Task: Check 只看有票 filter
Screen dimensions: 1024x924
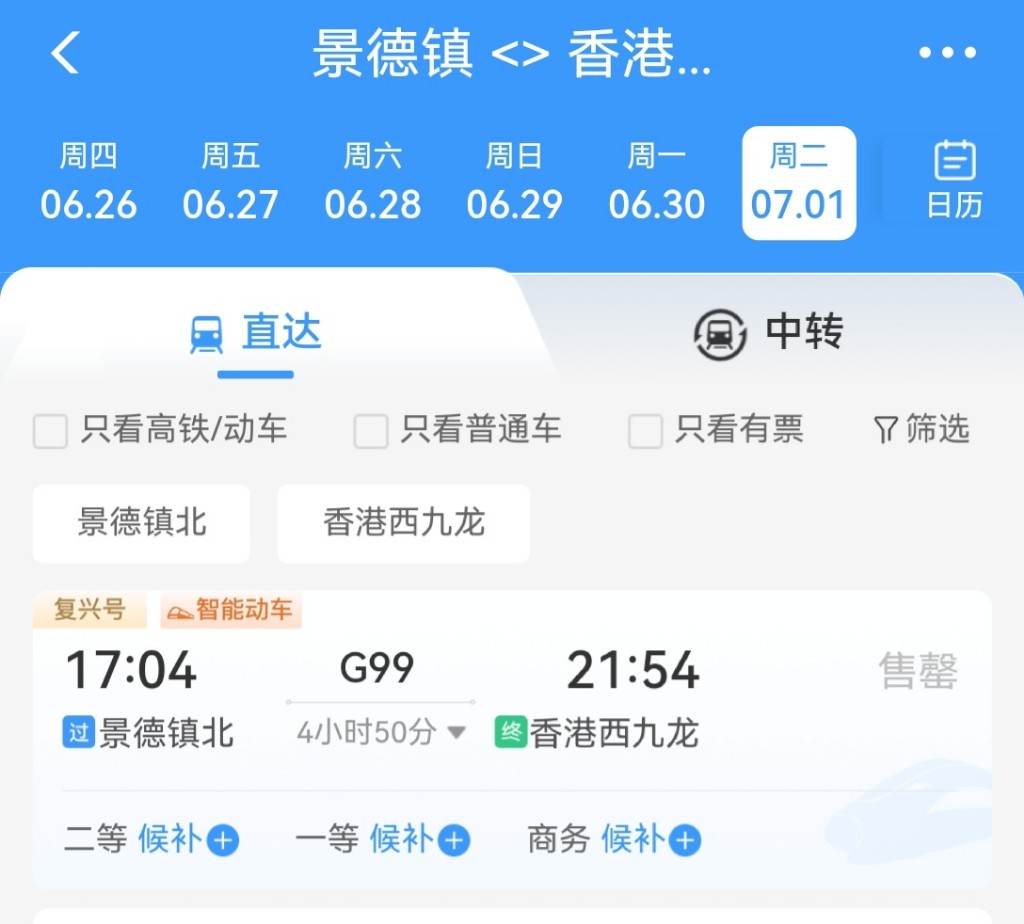Action: click(x=645, y=431)
